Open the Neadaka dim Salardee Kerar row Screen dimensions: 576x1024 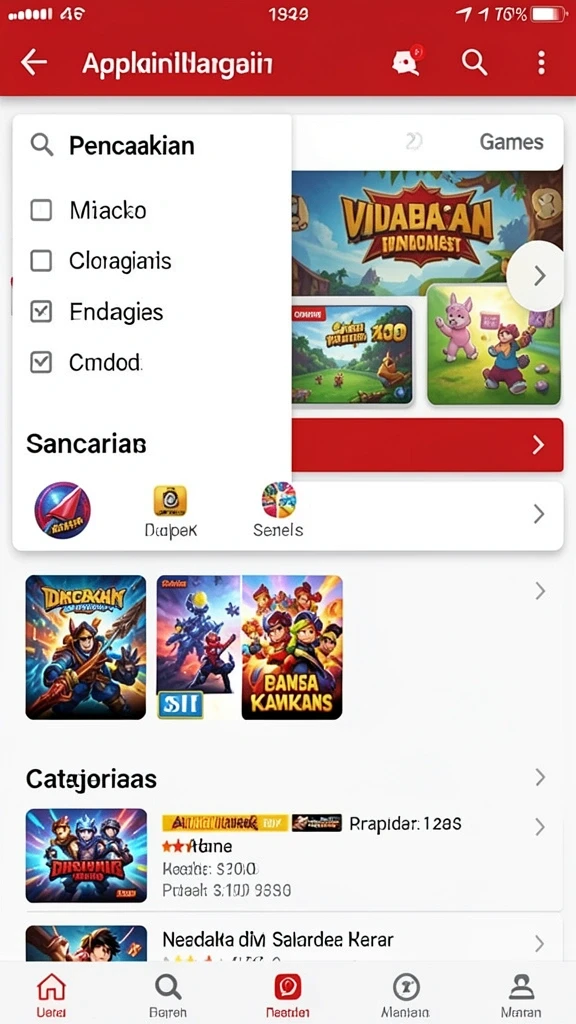tap(294, 940)
